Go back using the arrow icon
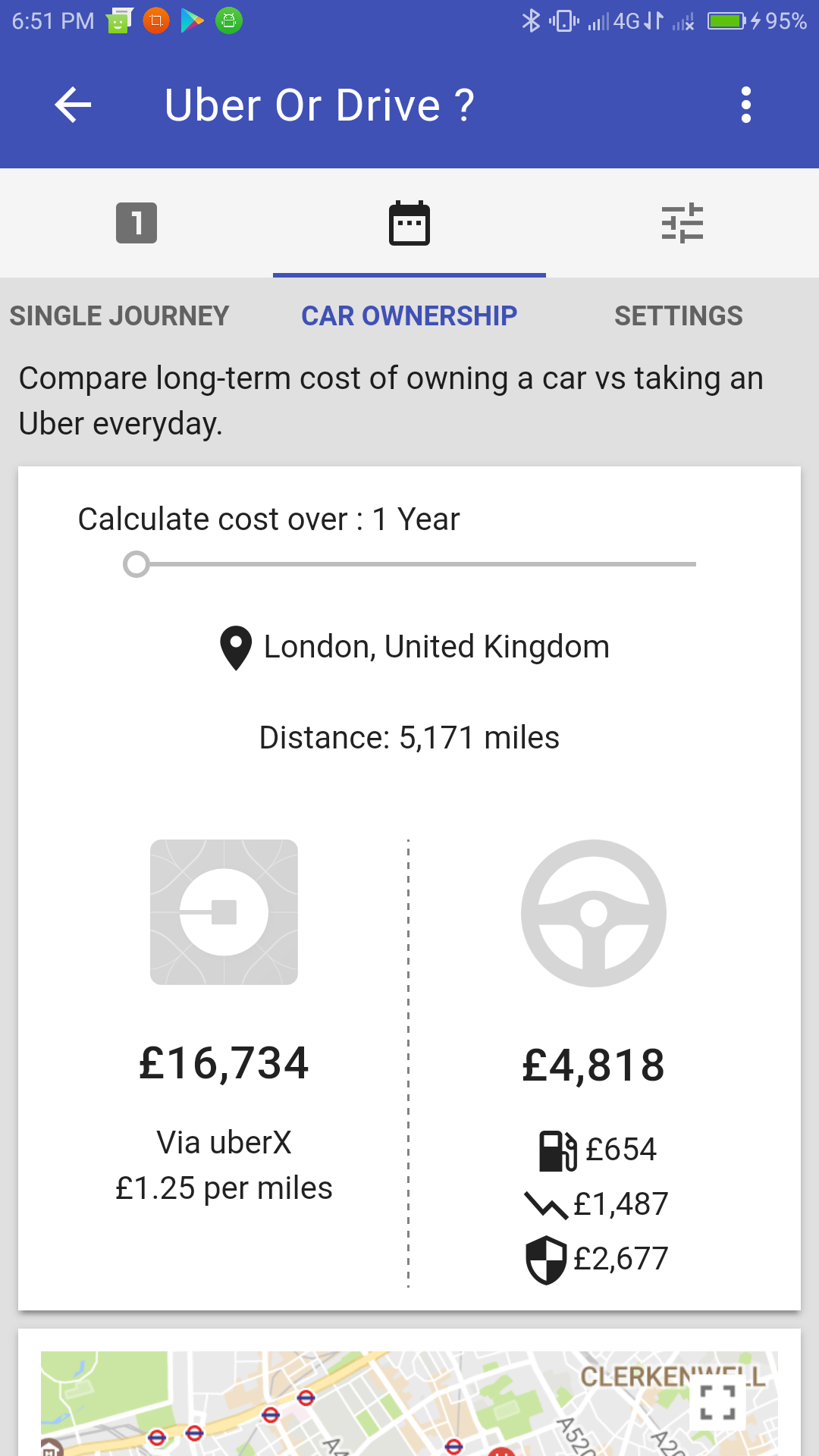 pyautogui.click(x=74, y=105)
